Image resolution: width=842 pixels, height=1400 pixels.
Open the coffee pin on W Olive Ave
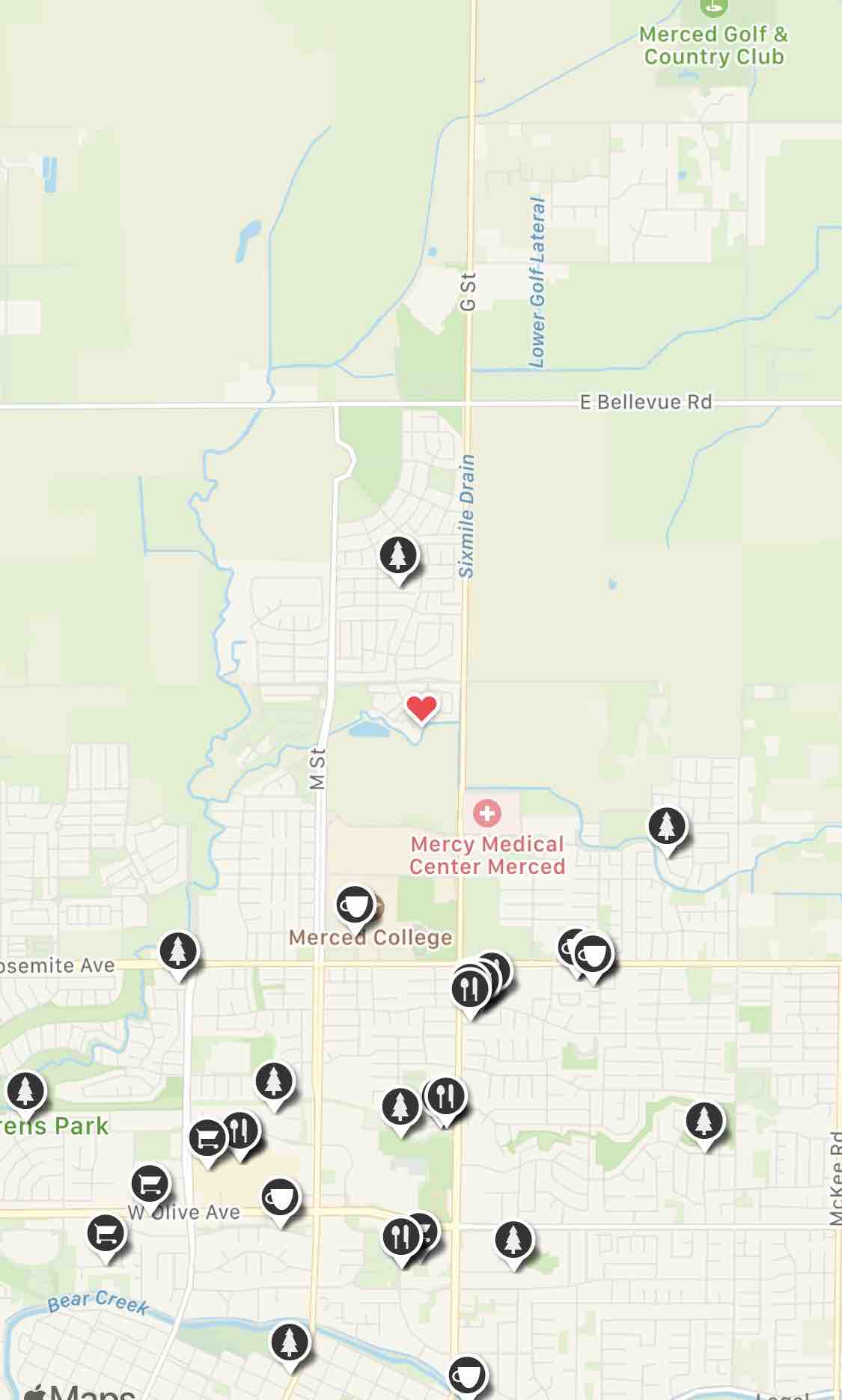pyautogui.click(x=281, y=1200)
